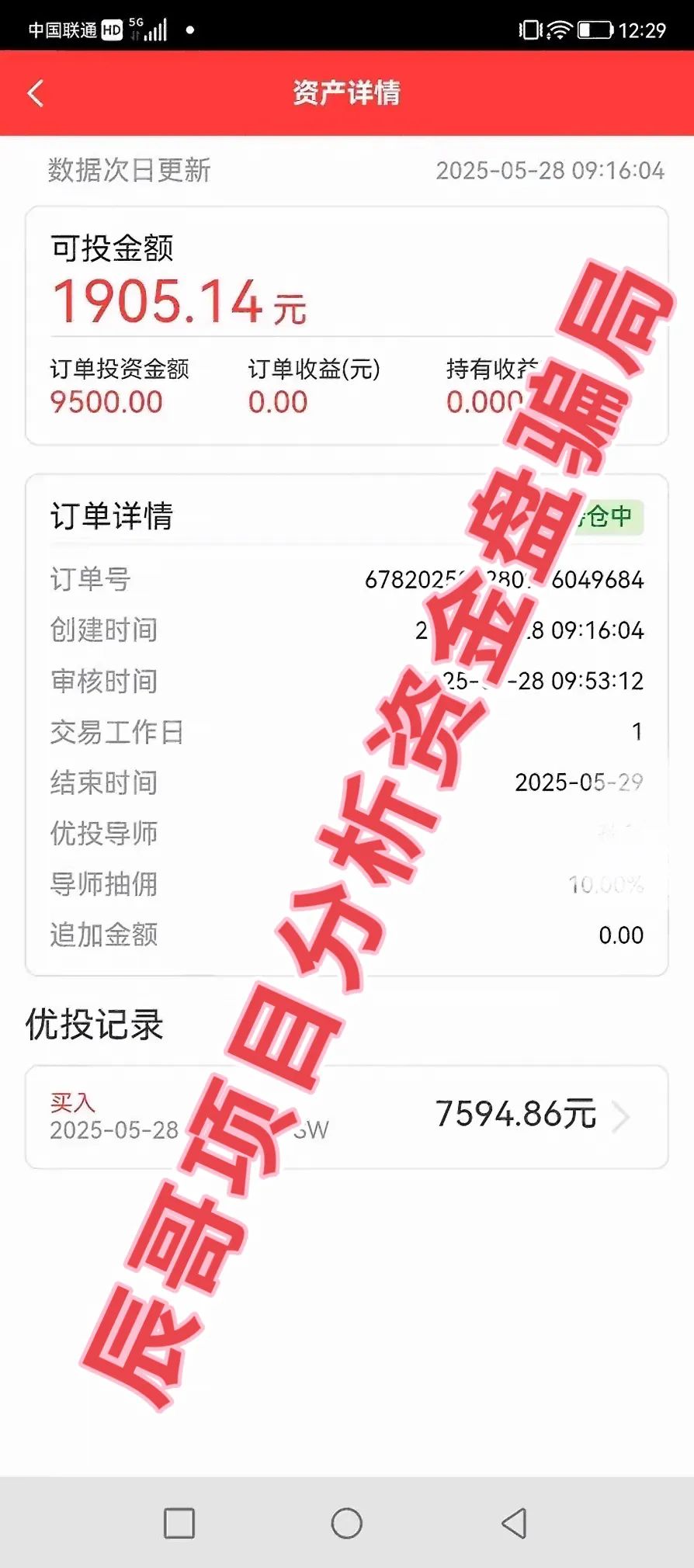Tap the Wi-Fi icon in the status bar

[x=560, y=27]
